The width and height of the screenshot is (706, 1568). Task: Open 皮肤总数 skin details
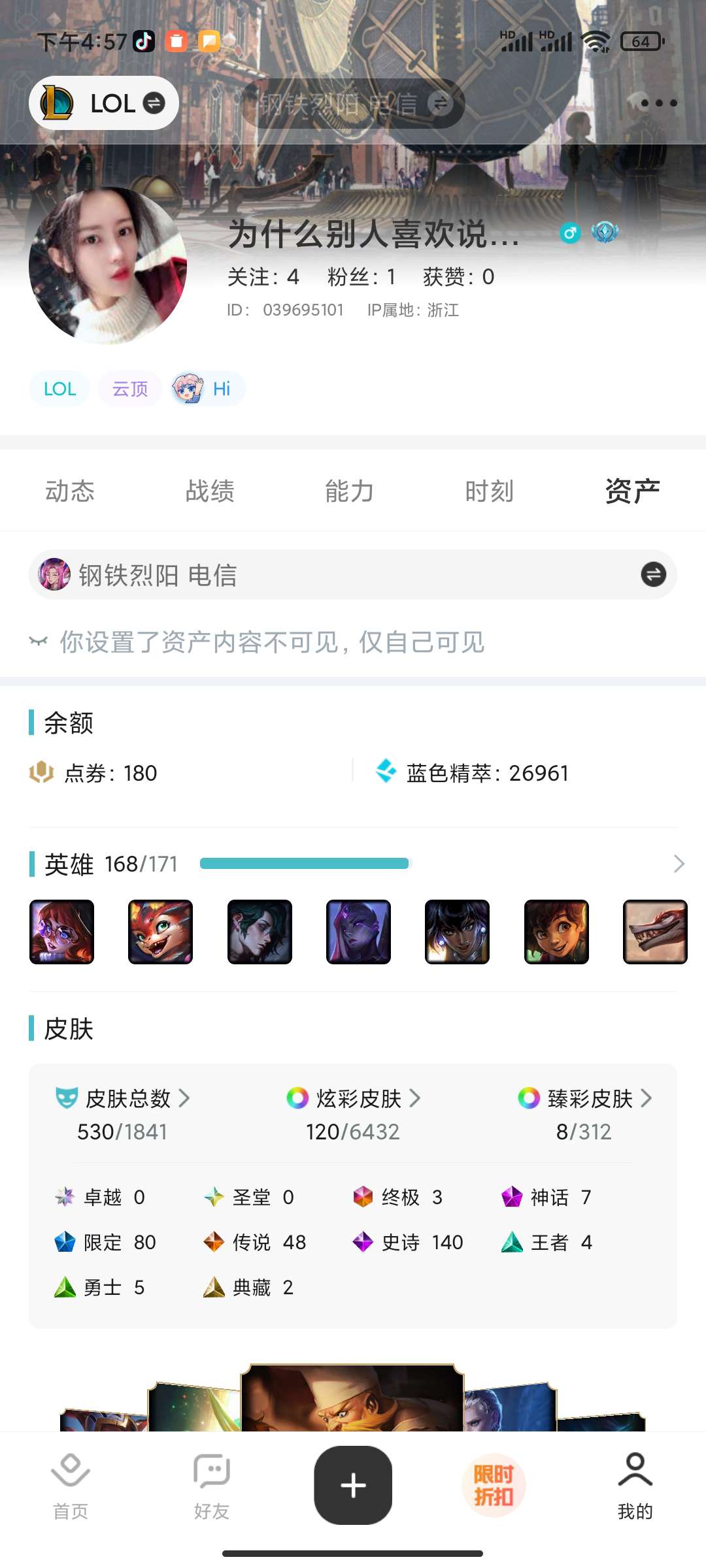pyautogui.click(x=124, y=1099)
